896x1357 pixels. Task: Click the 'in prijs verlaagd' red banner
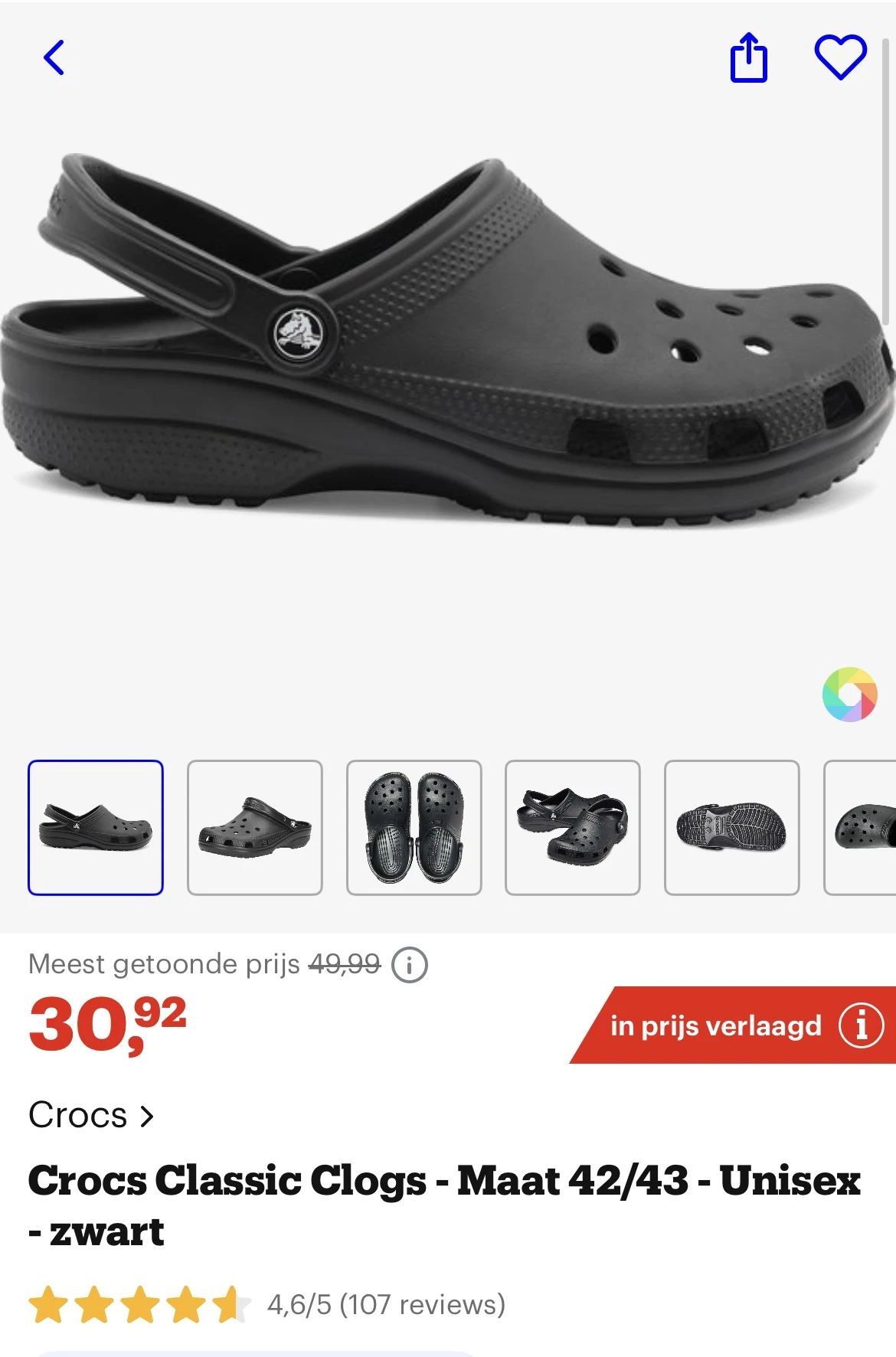click(712, 1027)
